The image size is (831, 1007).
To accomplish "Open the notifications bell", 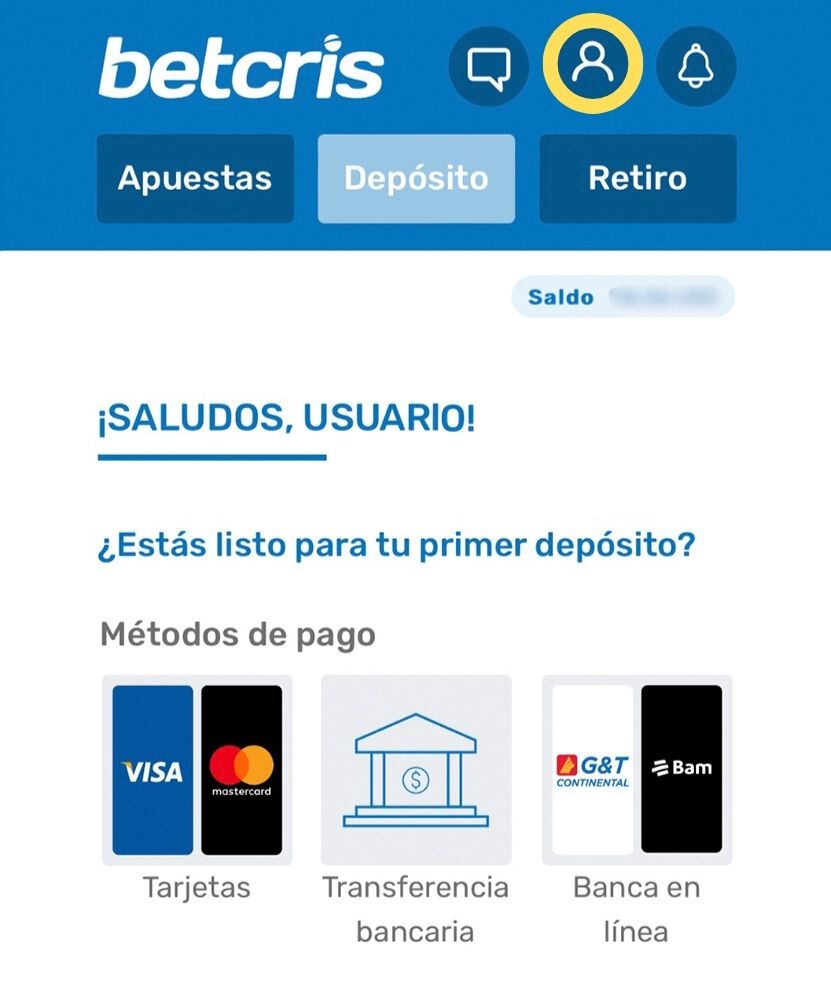I will tap(696, 66).
